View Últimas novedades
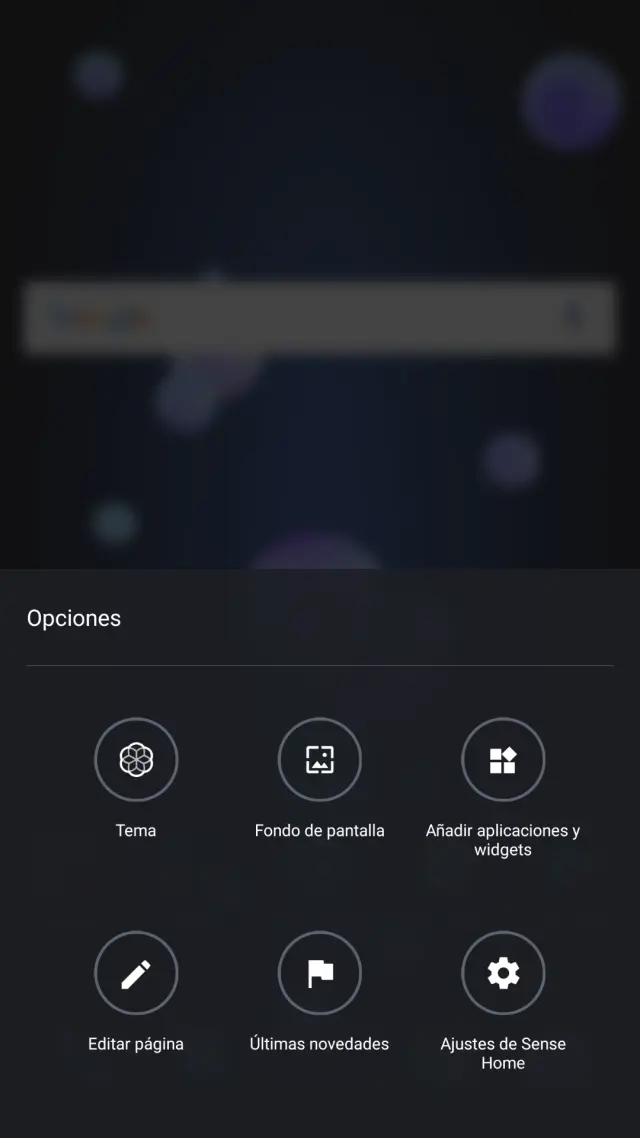Viewport: 640px width, 1138px height. coord(319,973)
